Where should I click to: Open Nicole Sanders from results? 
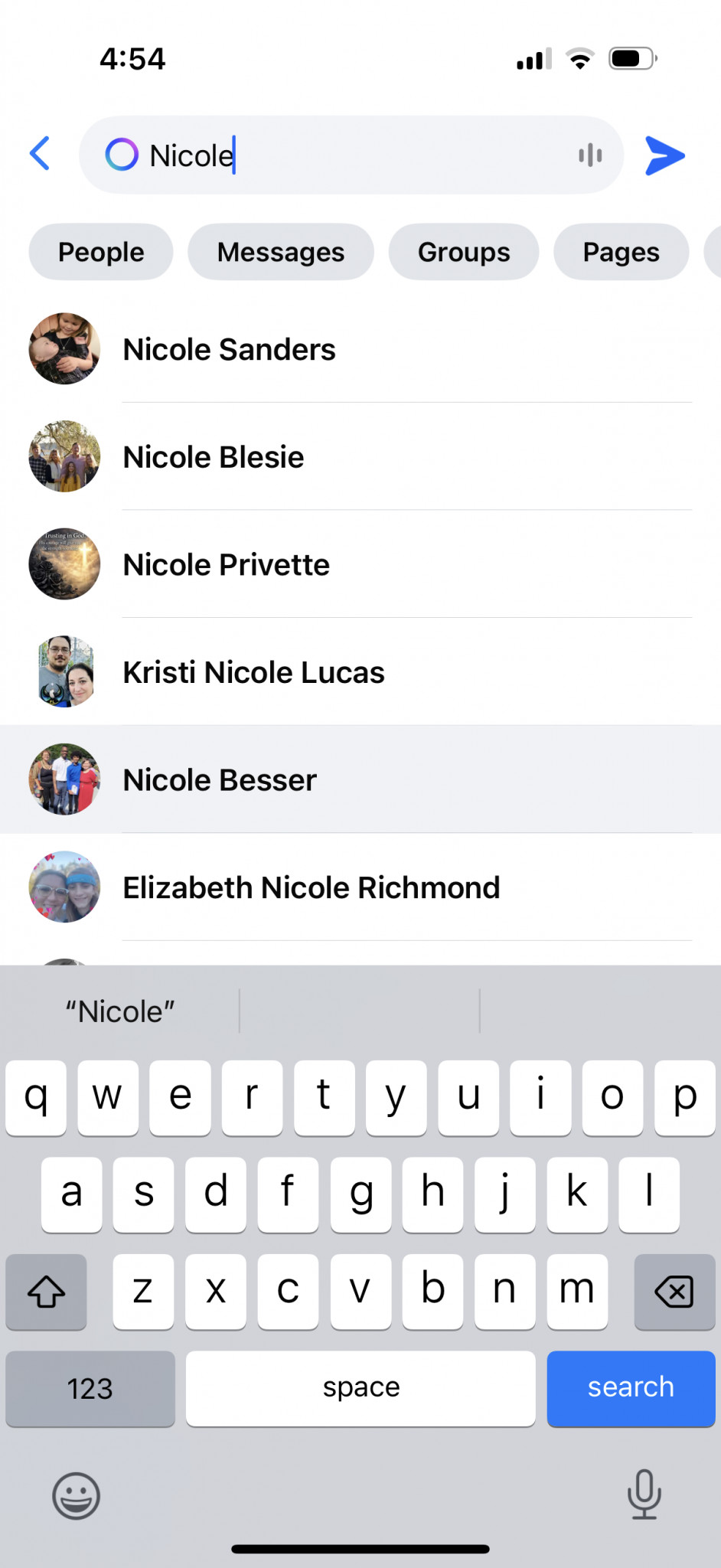tap(230, 350)
